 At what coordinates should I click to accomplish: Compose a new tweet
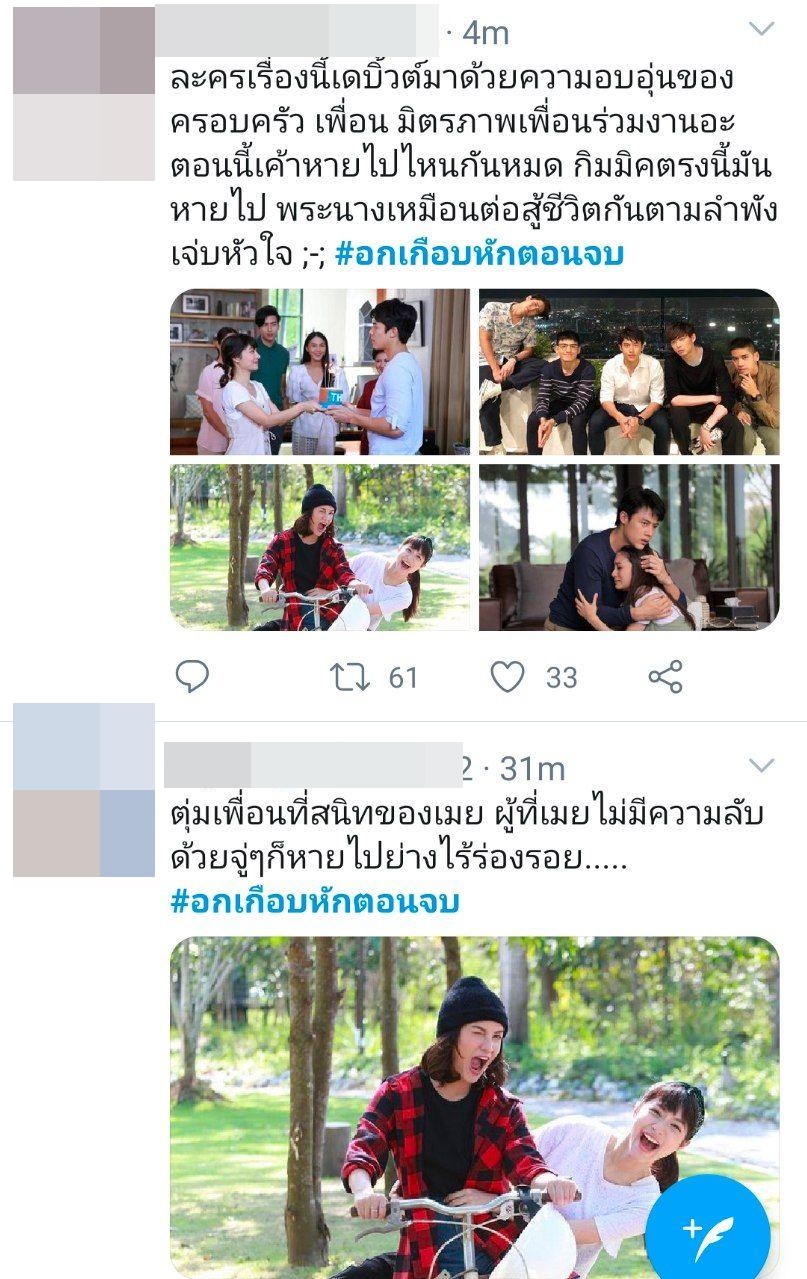tap(708, 1226)
